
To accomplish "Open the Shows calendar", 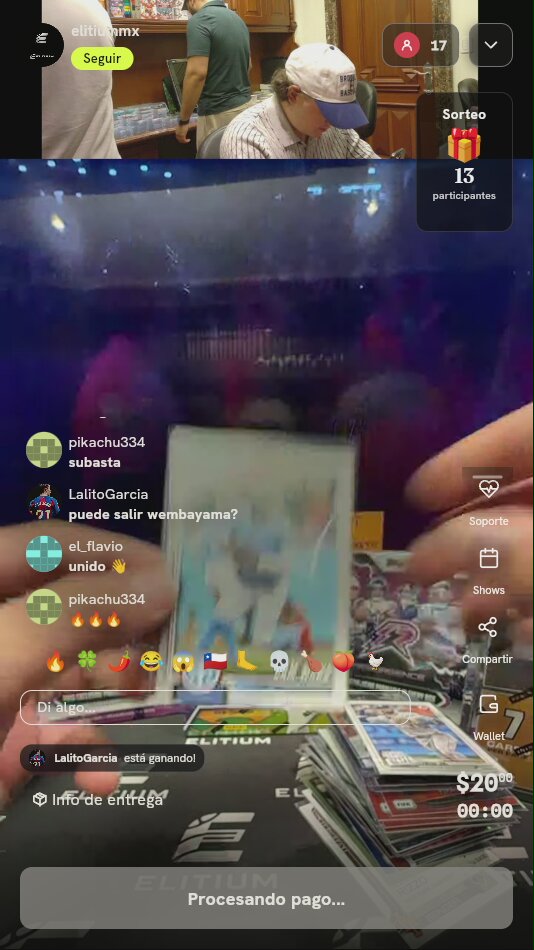I will tap(489, 571).
